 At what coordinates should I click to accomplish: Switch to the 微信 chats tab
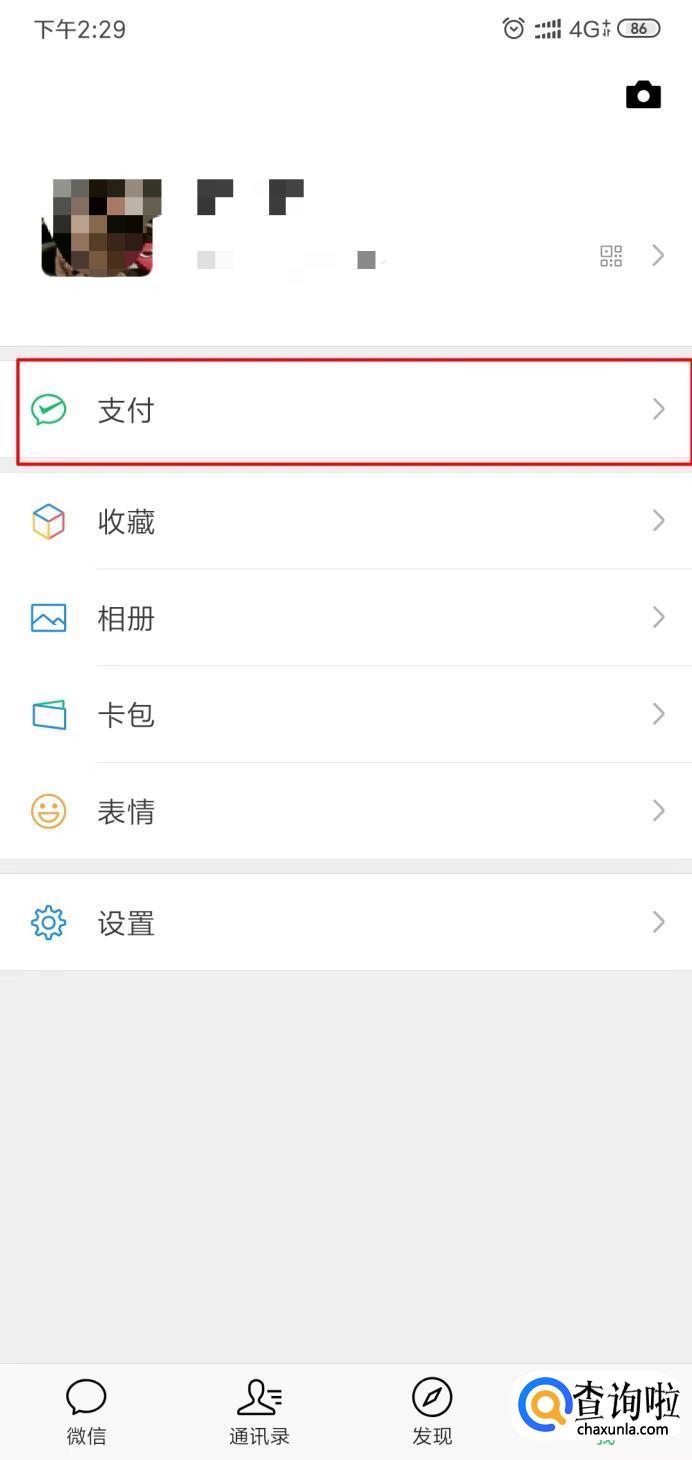pos(86,1411)
